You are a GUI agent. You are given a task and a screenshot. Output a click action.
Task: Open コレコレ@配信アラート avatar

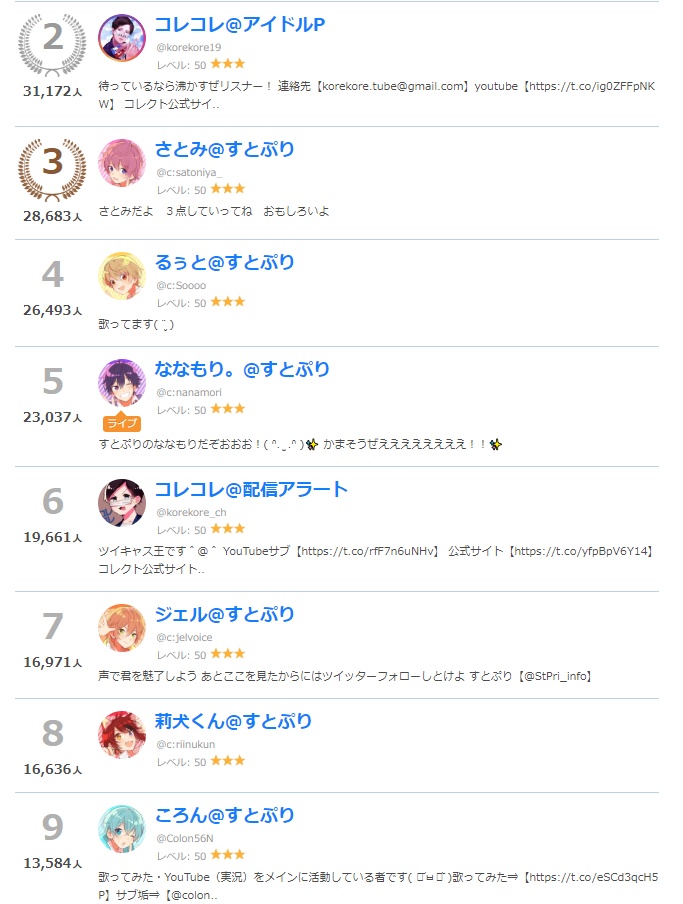point(122,503)
